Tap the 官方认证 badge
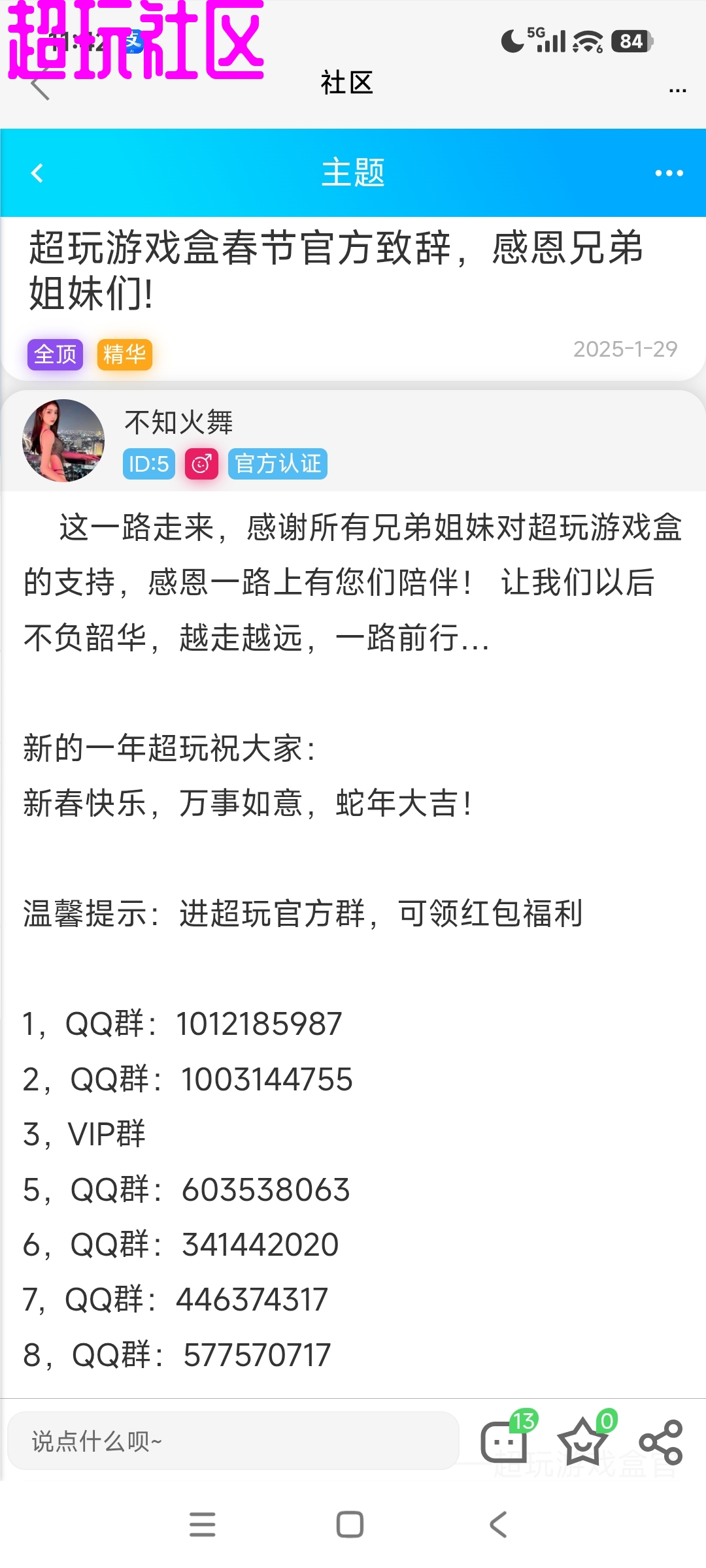The image size is (706, 1568). click(277, 464)
